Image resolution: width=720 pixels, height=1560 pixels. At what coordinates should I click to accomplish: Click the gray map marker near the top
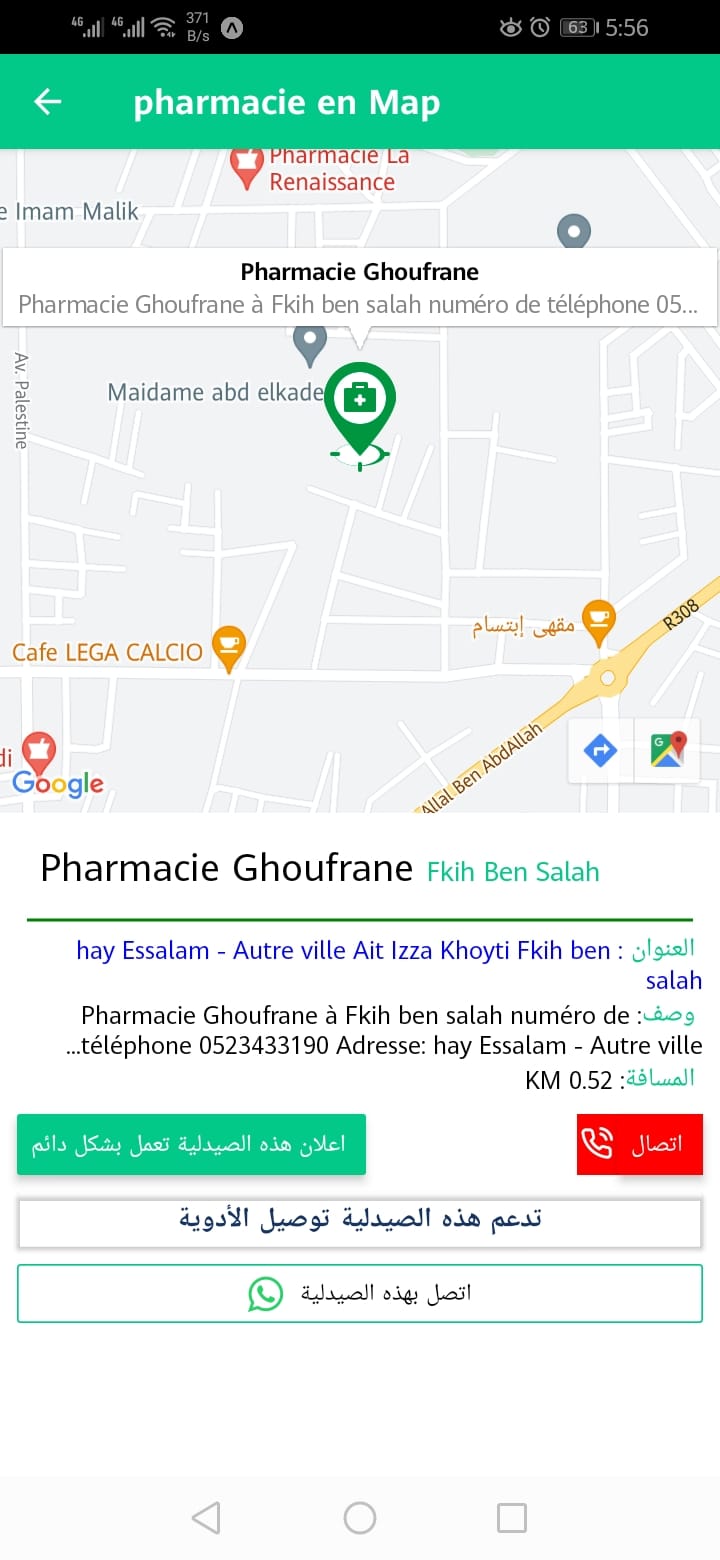tap(574, 230)
